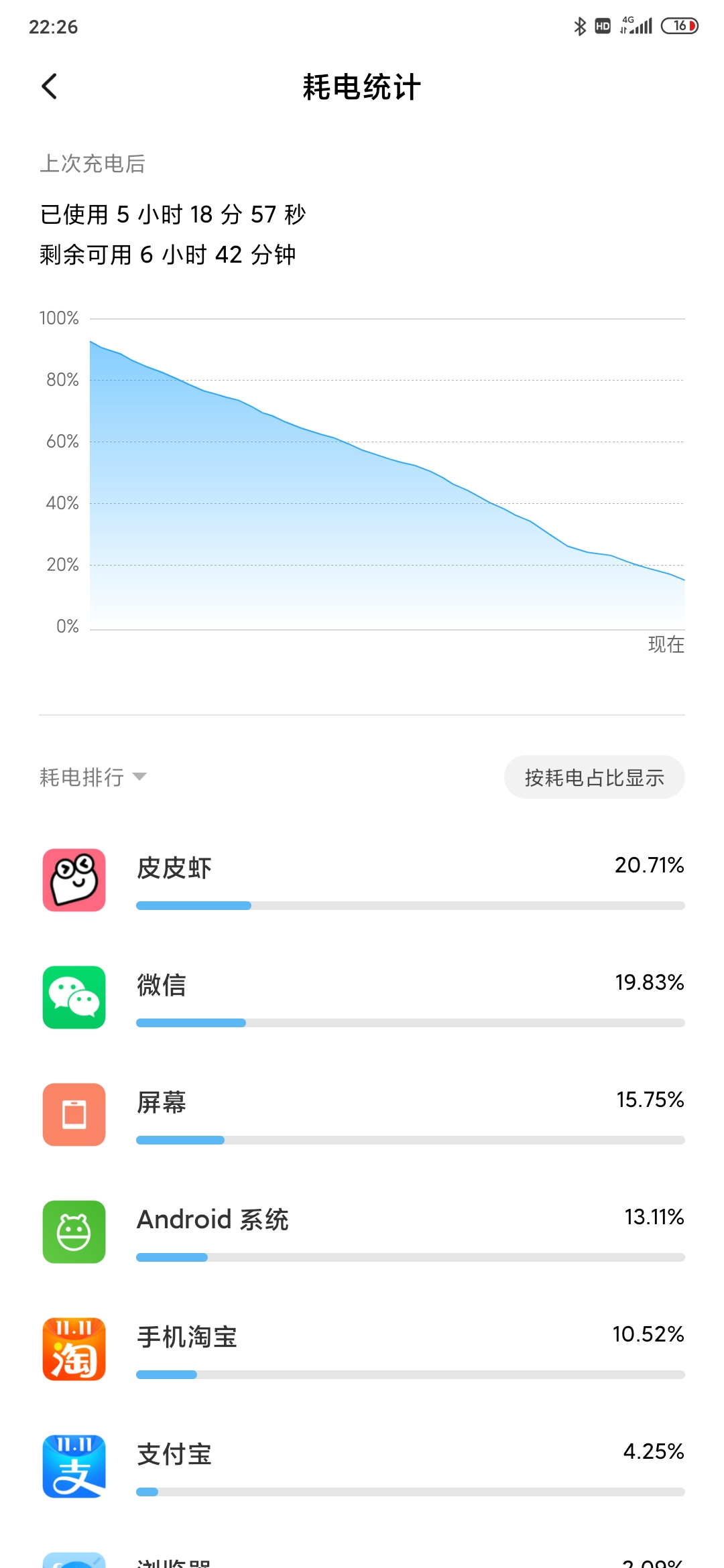Open 支付宝 battery usage details
Image resolution: width=724 pixels, height=1568 pixels.
click(x=362, y=1466)
